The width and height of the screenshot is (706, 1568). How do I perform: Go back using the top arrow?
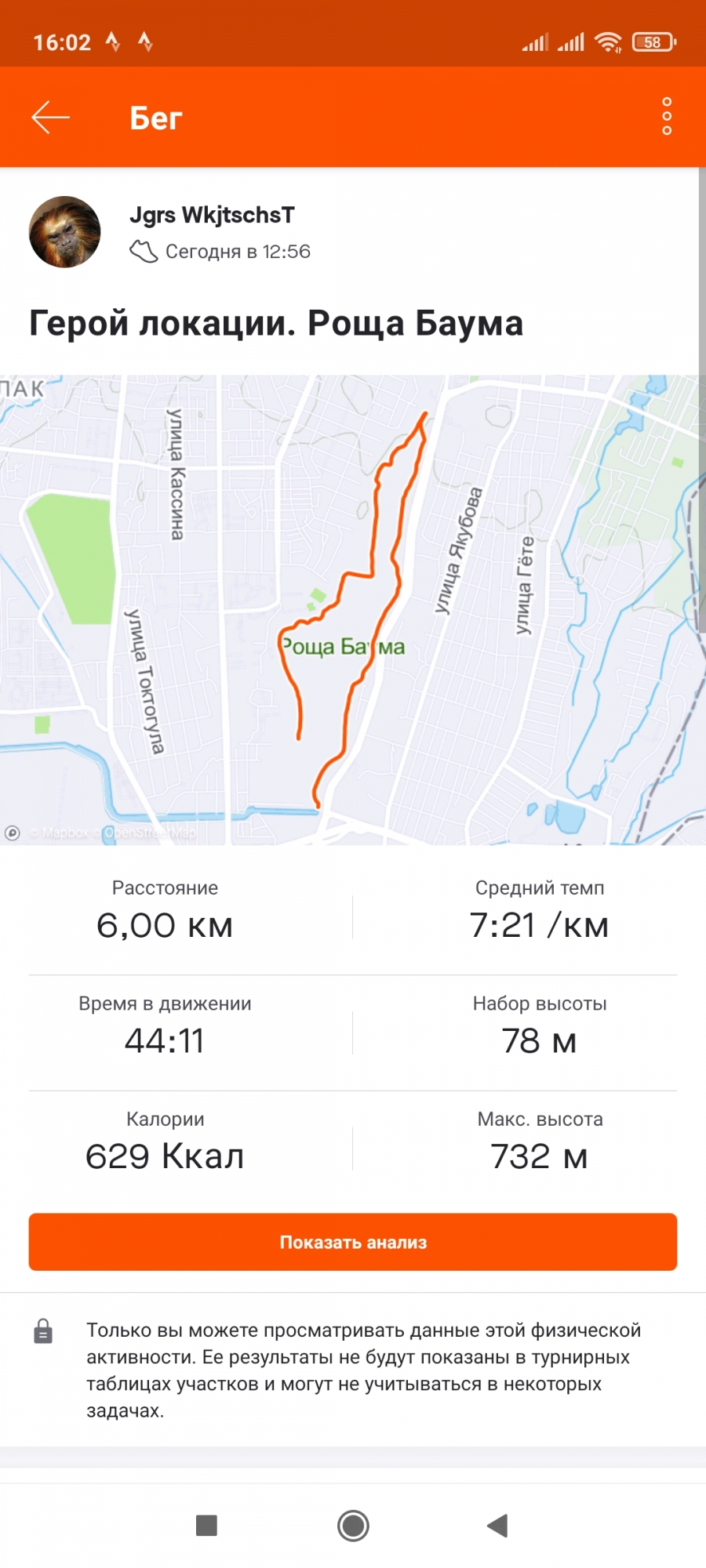[51, 118]
